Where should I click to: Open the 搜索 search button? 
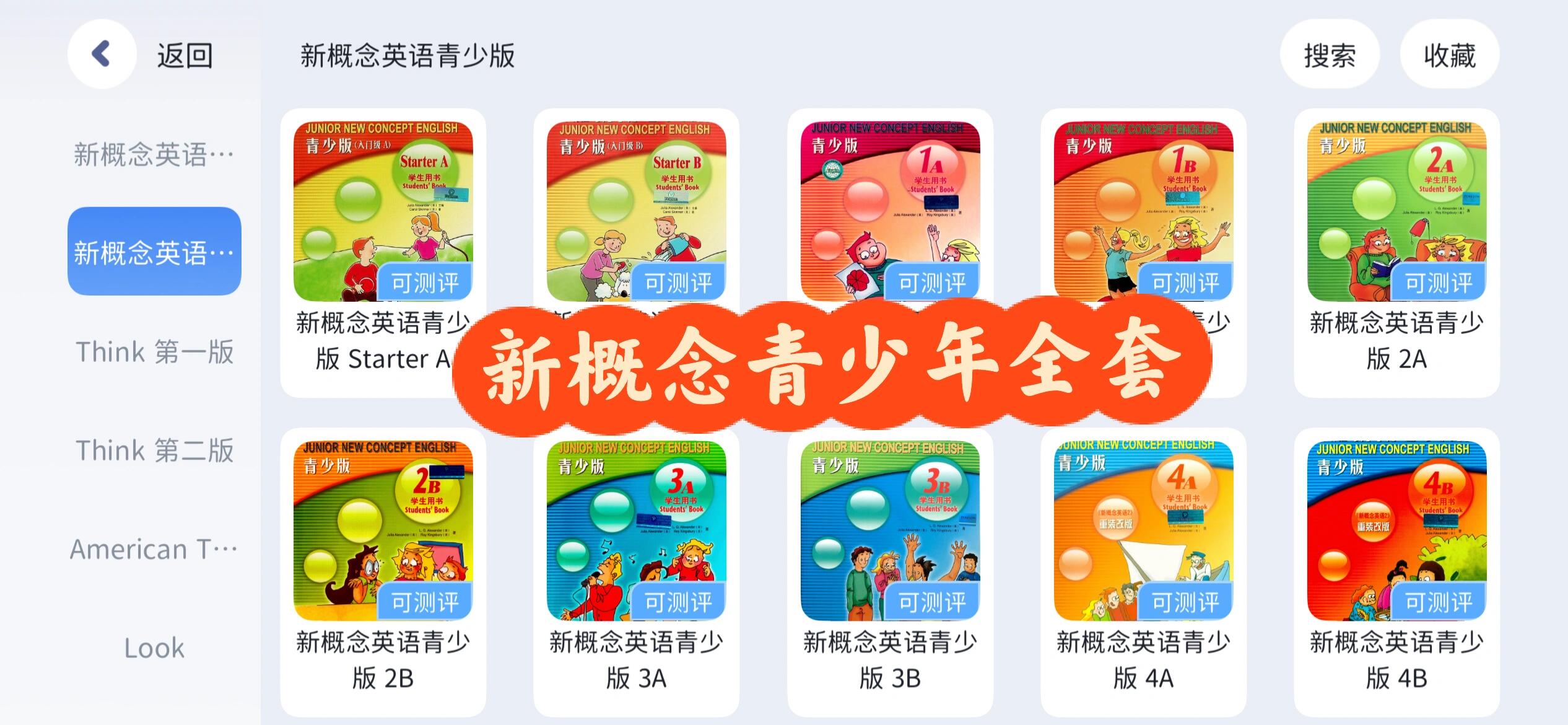pyautogui.click(x=1329, y=55)
